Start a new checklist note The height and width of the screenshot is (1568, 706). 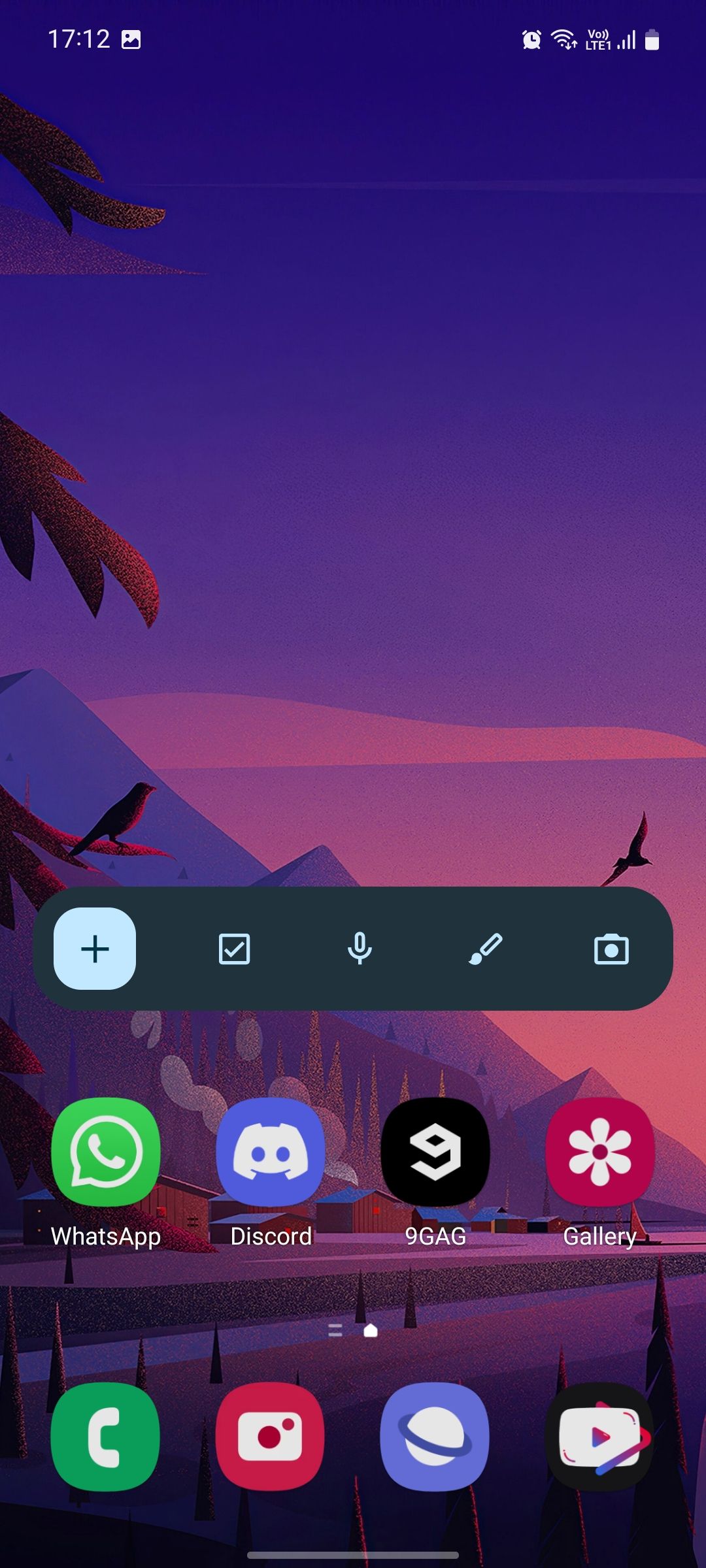(x=234, y=949)
